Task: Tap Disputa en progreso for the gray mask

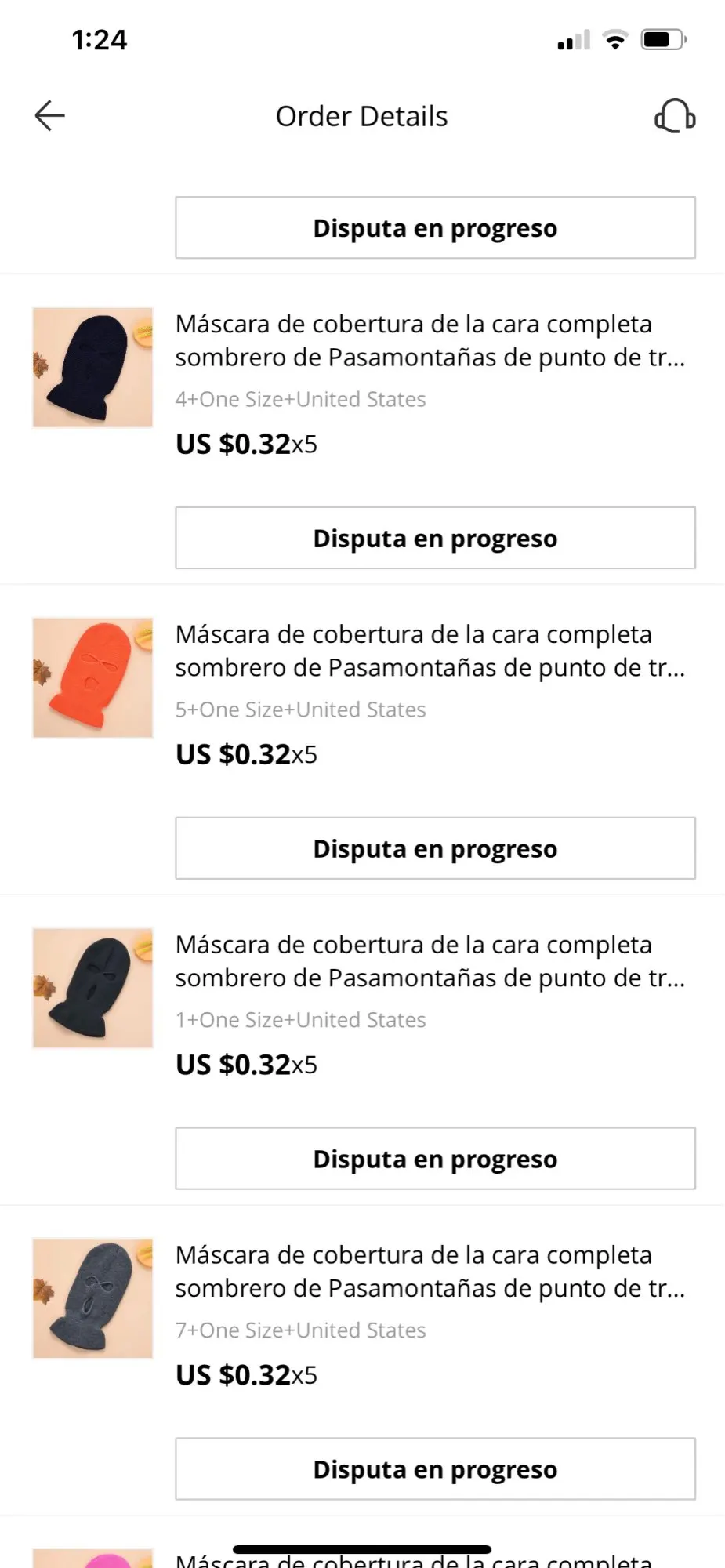Action: click(x=435, y=1469)
